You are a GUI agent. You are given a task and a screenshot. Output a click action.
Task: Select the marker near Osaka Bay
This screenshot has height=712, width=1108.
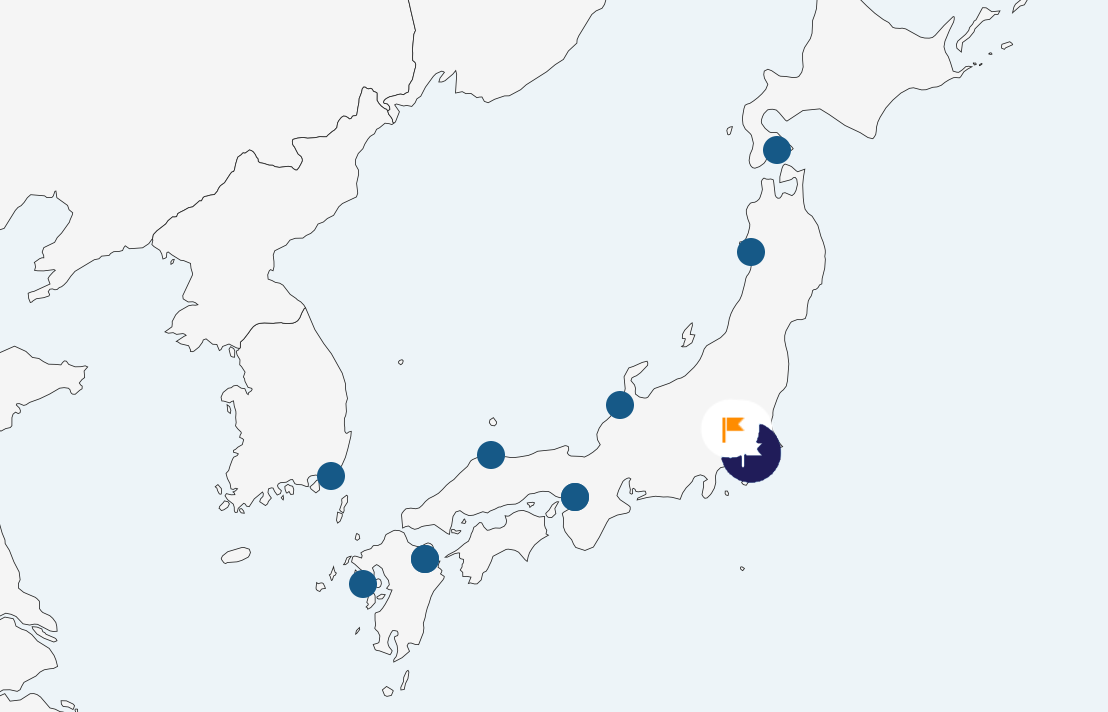pos(575,497)
